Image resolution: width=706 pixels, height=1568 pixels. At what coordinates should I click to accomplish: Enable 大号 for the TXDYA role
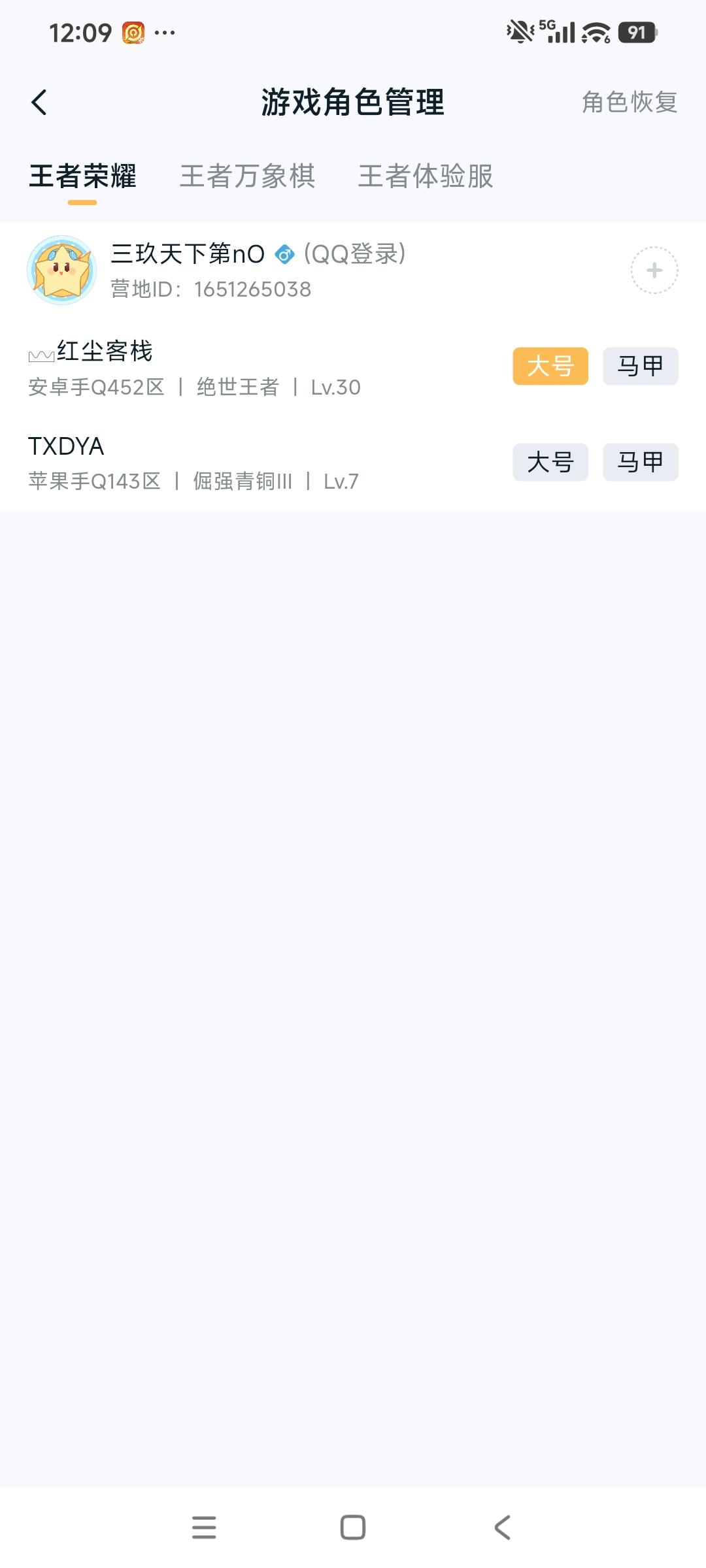tap(550, 462)
